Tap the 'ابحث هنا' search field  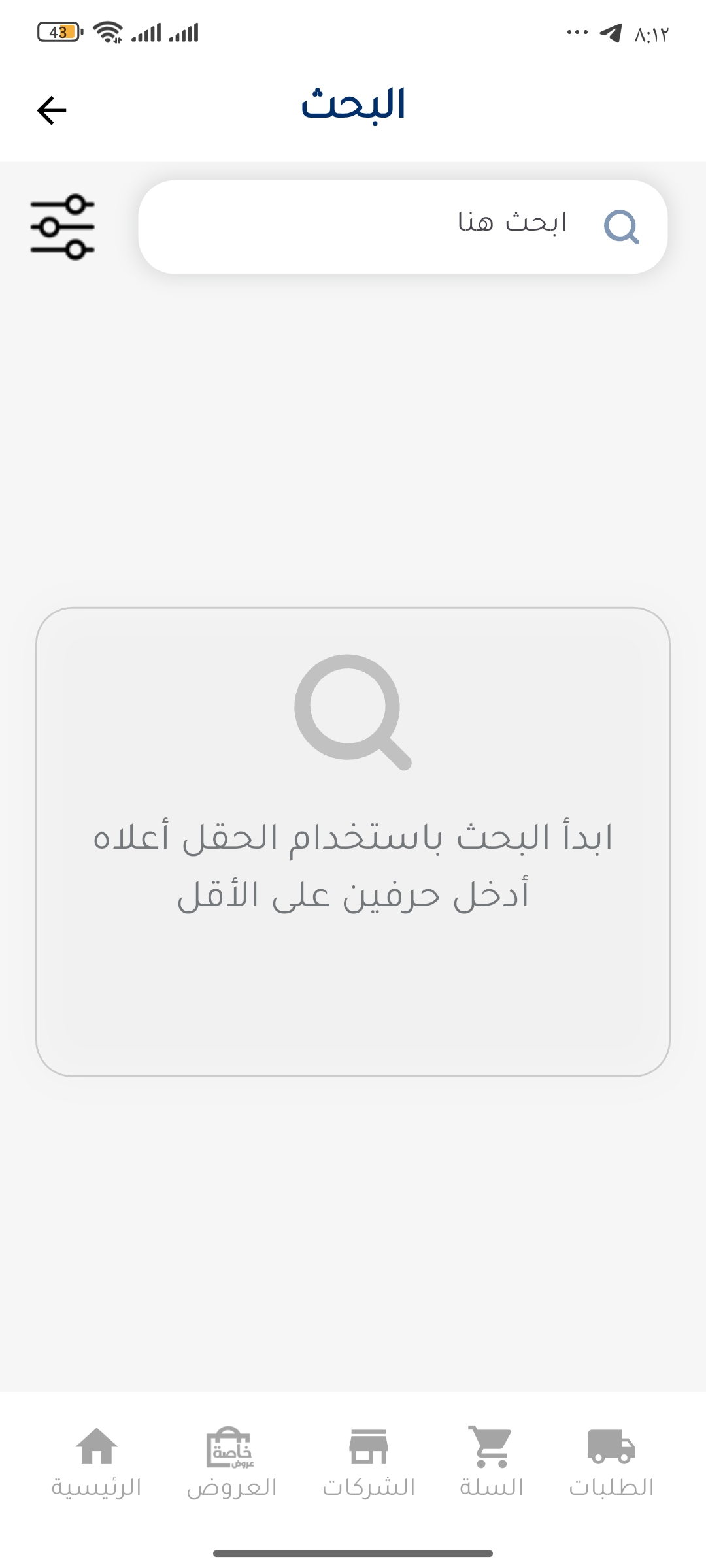tap(392, 227)
